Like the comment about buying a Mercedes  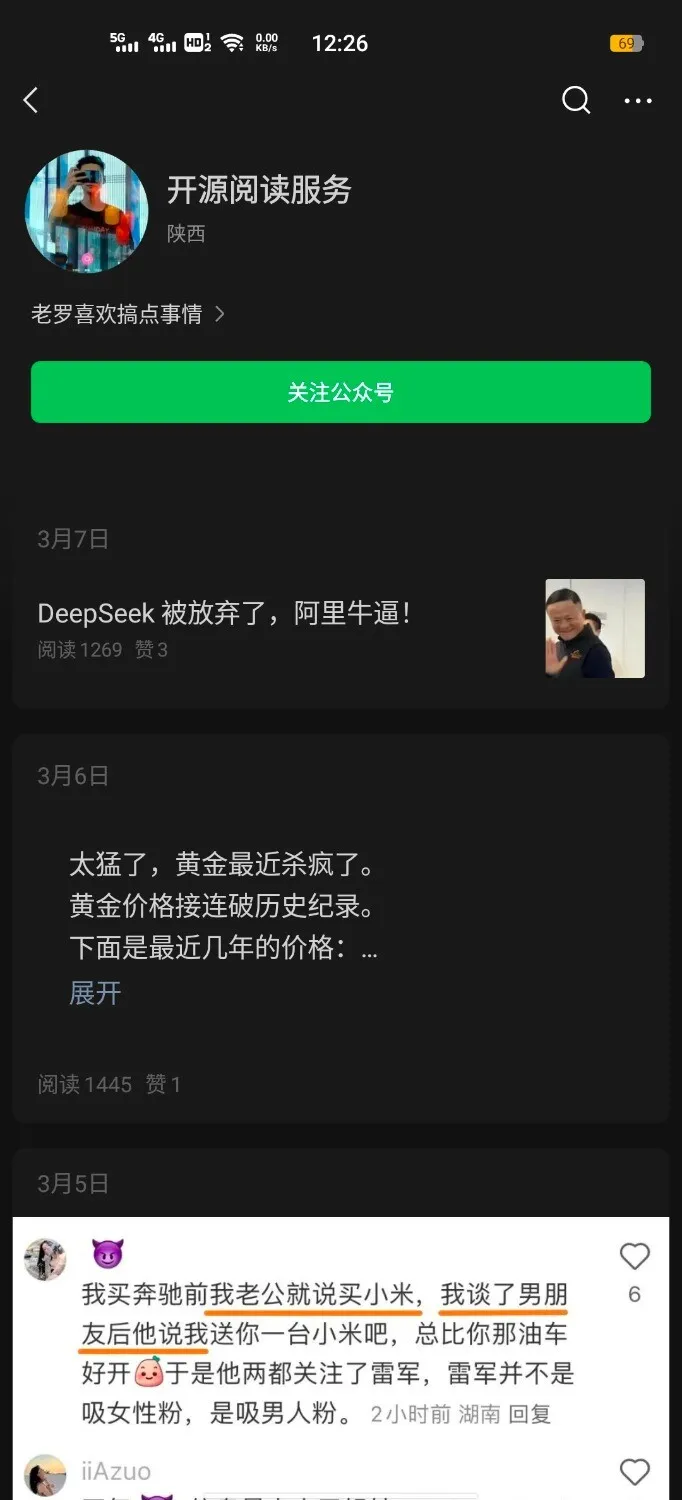pyautogui.click(x=634, y=1257)
